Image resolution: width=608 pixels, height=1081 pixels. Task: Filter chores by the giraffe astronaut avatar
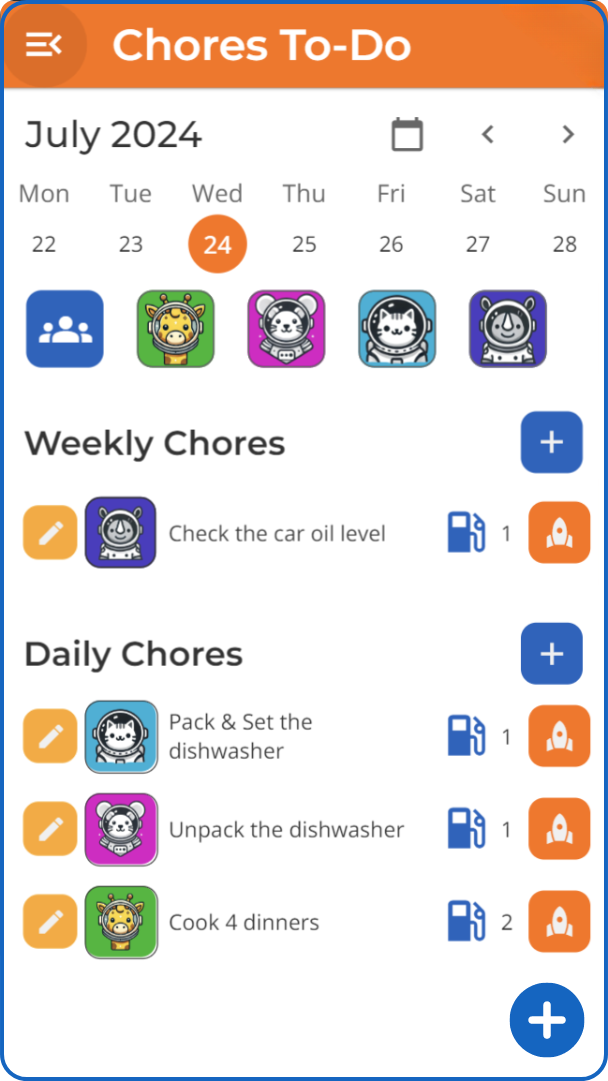coord(175,329)
